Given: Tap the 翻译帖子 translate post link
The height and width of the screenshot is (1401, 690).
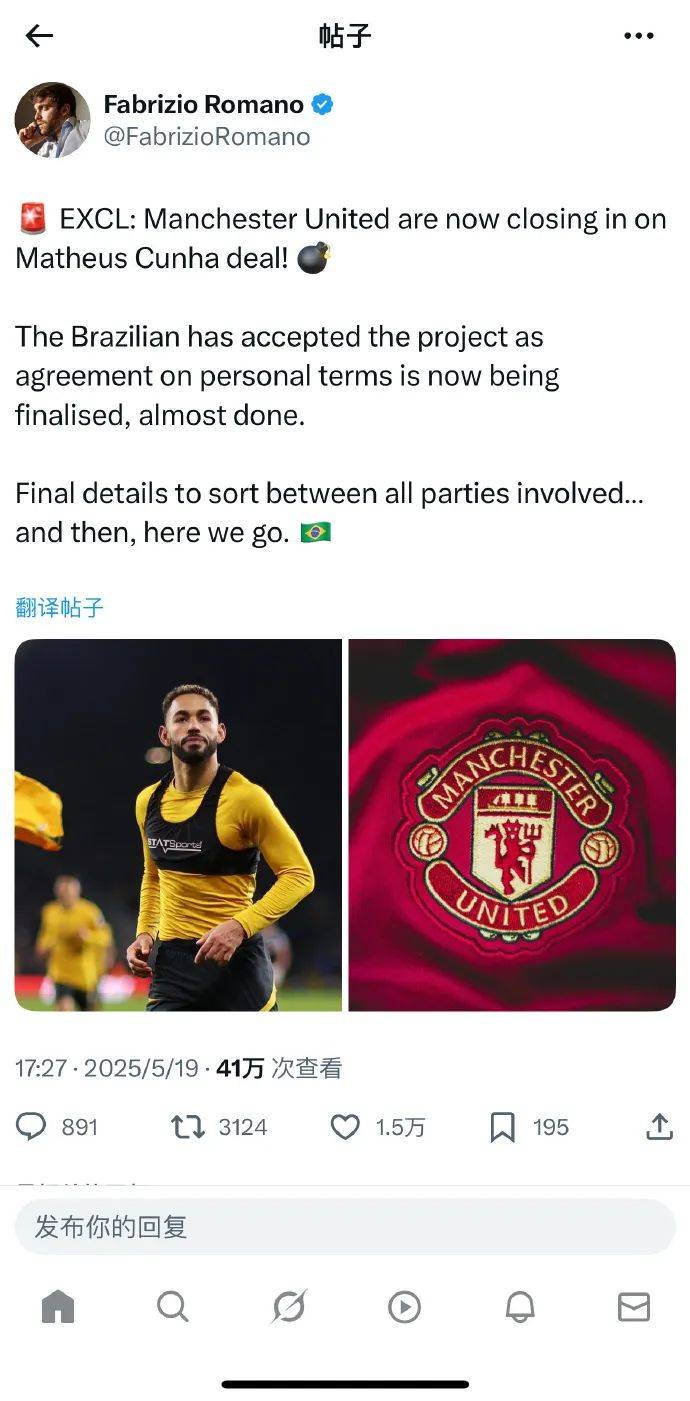Looking at the screenshot, I should pyautogui.click(x=60, y=607).
